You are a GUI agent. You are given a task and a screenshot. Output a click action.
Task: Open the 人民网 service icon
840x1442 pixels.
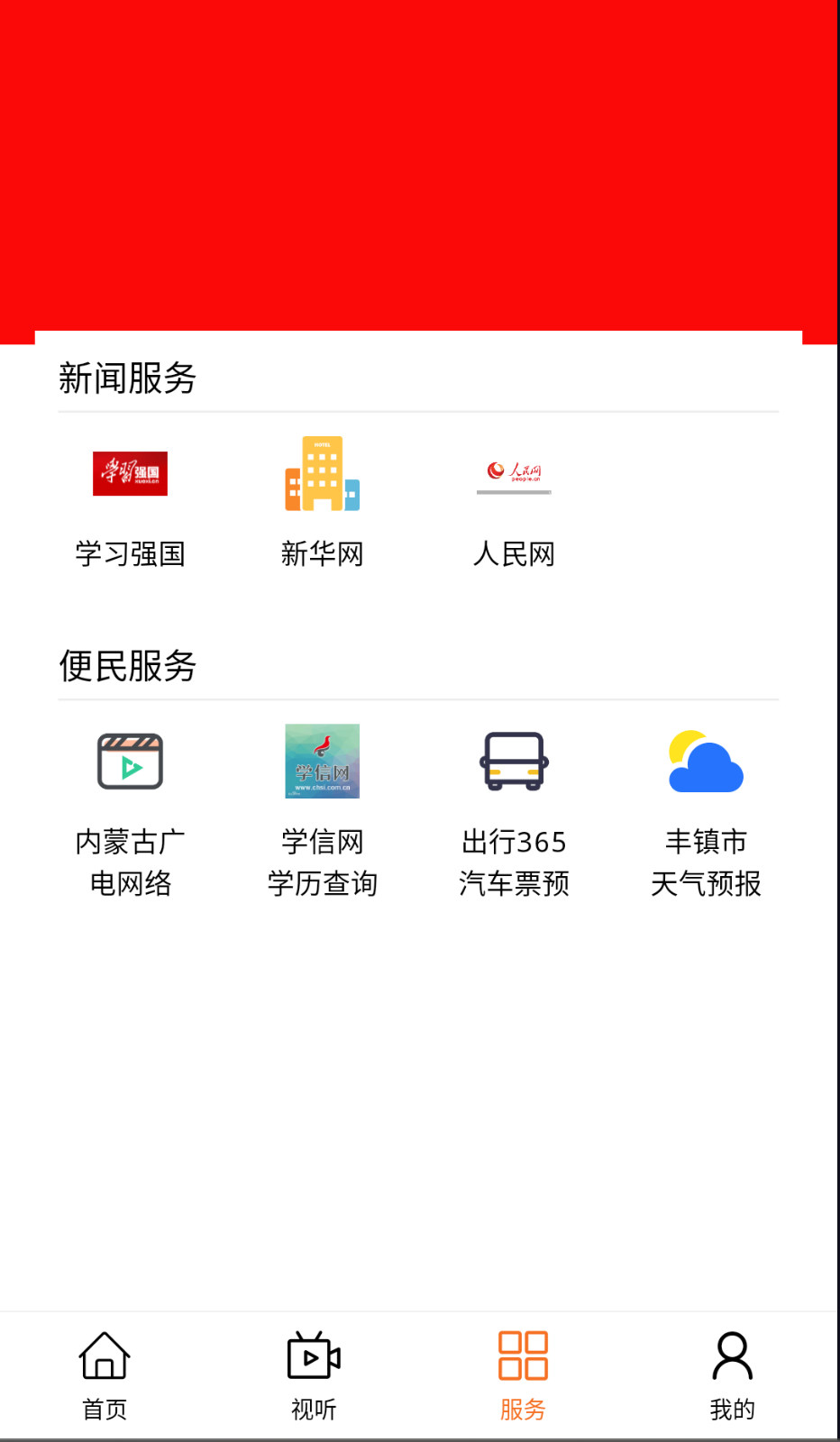coord(514,472)
